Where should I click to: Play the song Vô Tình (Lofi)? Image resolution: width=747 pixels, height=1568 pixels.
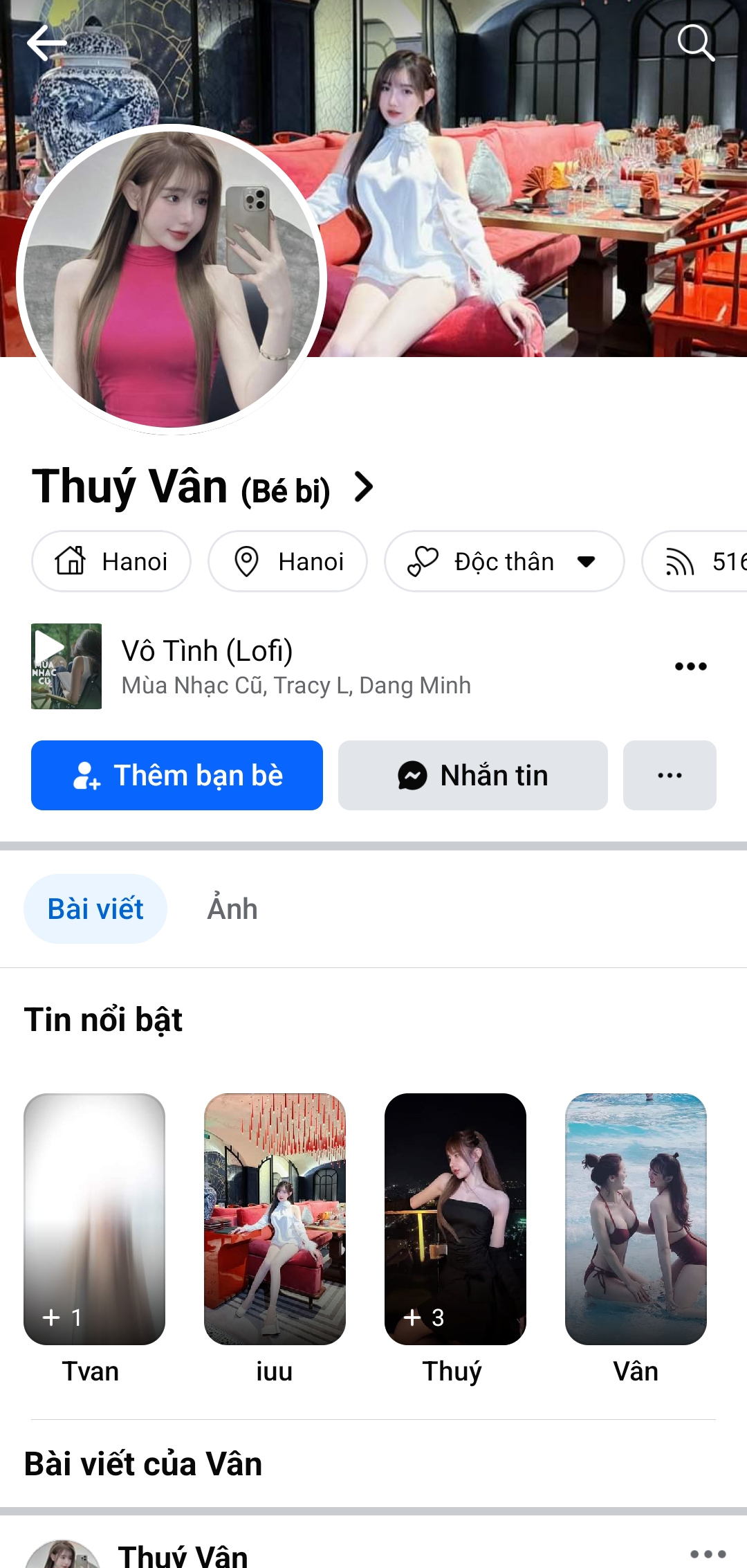[x=66, y=664]
